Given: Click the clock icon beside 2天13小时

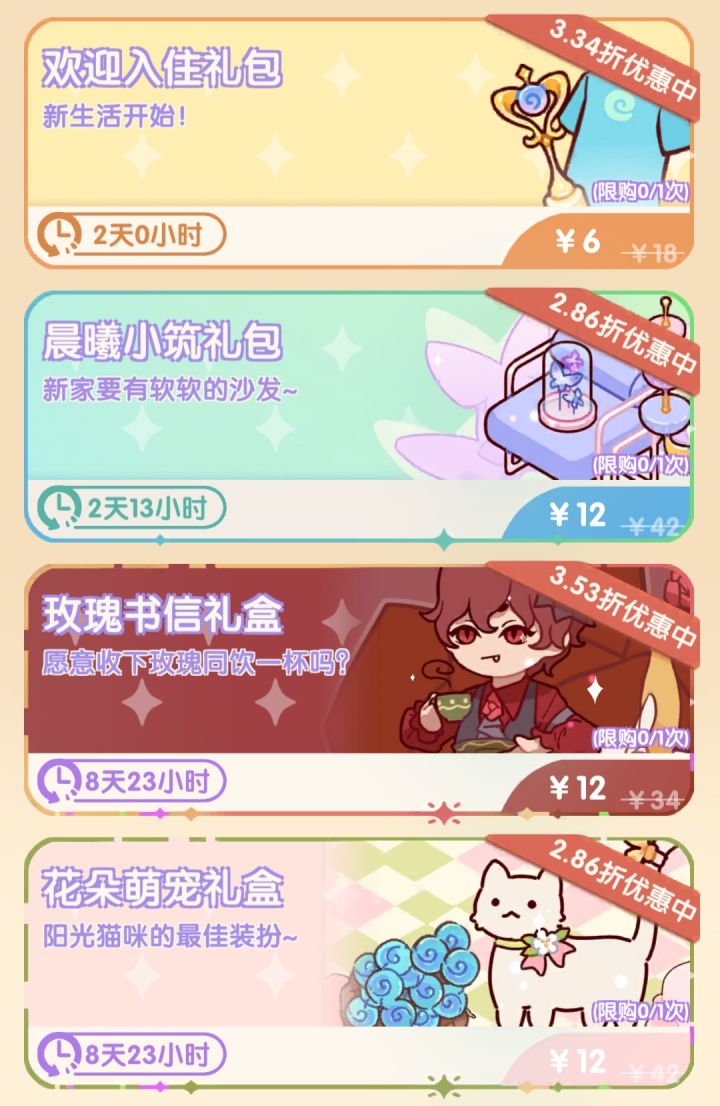Looking at the screenshot, I should tap(62, 508).
